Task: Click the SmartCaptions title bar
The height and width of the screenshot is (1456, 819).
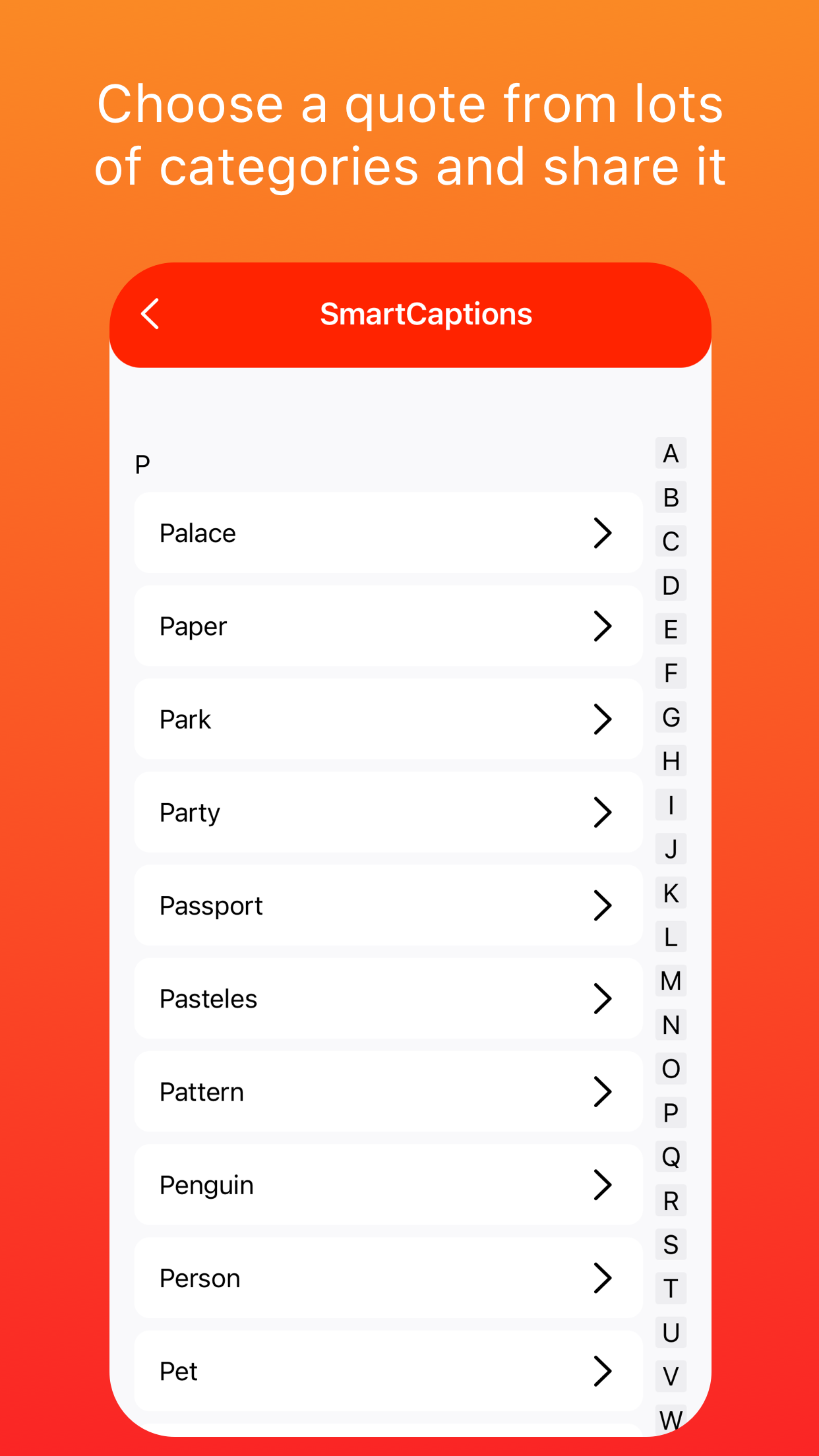Action: (x=425, y=315)
